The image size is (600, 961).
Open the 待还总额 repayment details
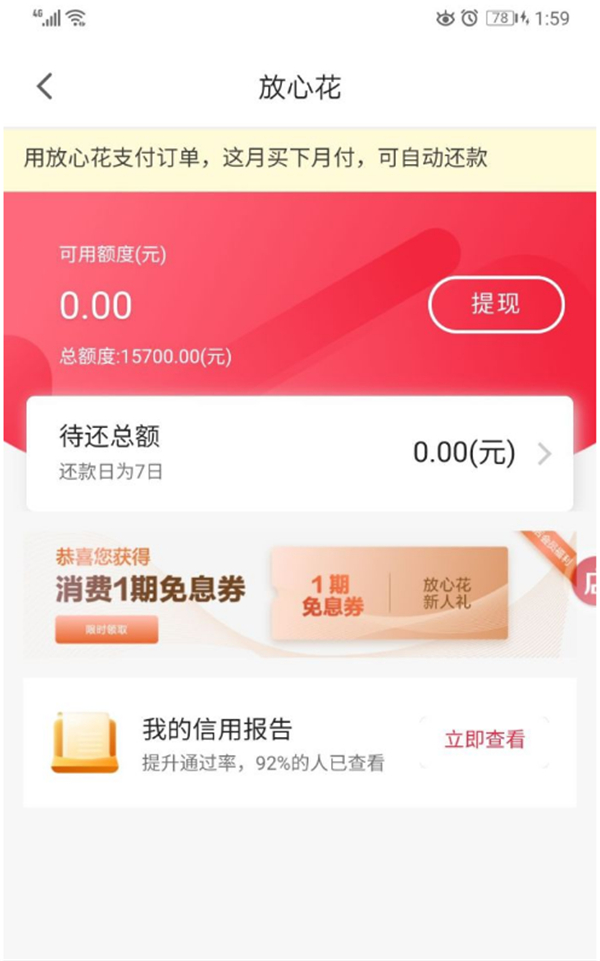click(x=300, y=454)
